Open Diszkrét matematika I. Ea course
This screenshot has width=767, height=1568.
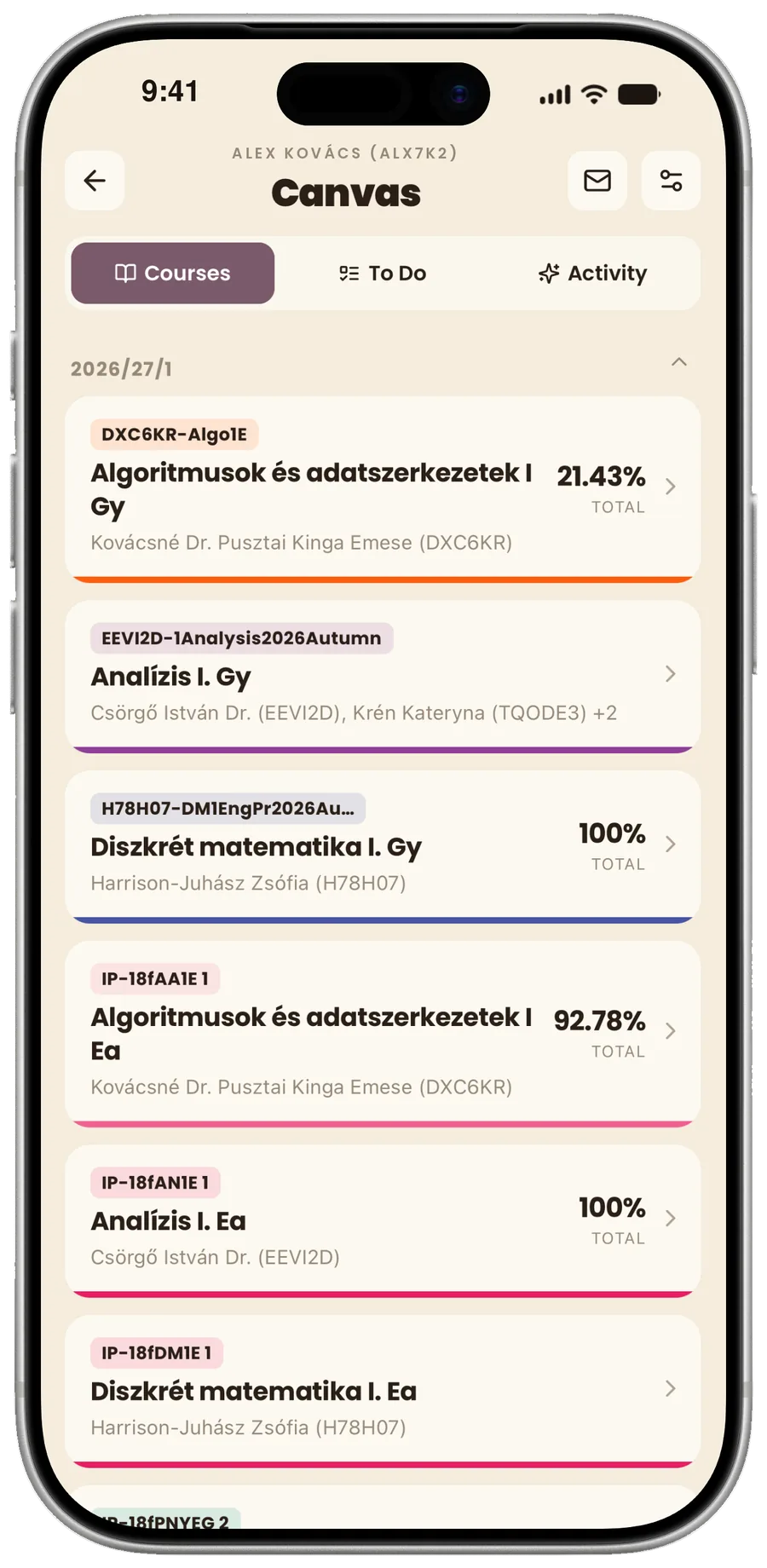pos(383,1392)
